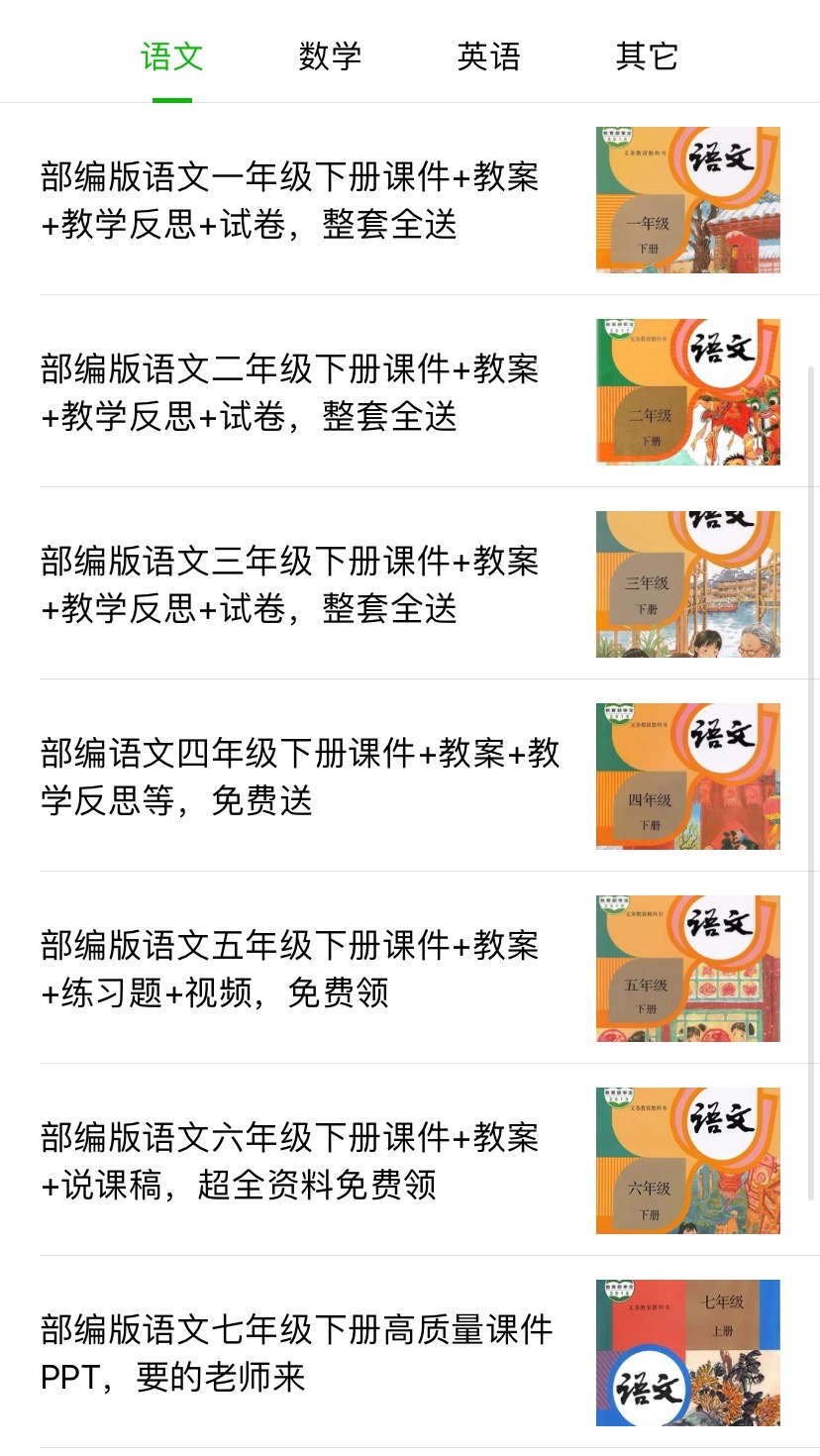Viewport: 820px width, 1456px height.
Task: Click the 二年级下册 textbook cover thumbnail
Action: pyautogui.click(x=687, y=392)
